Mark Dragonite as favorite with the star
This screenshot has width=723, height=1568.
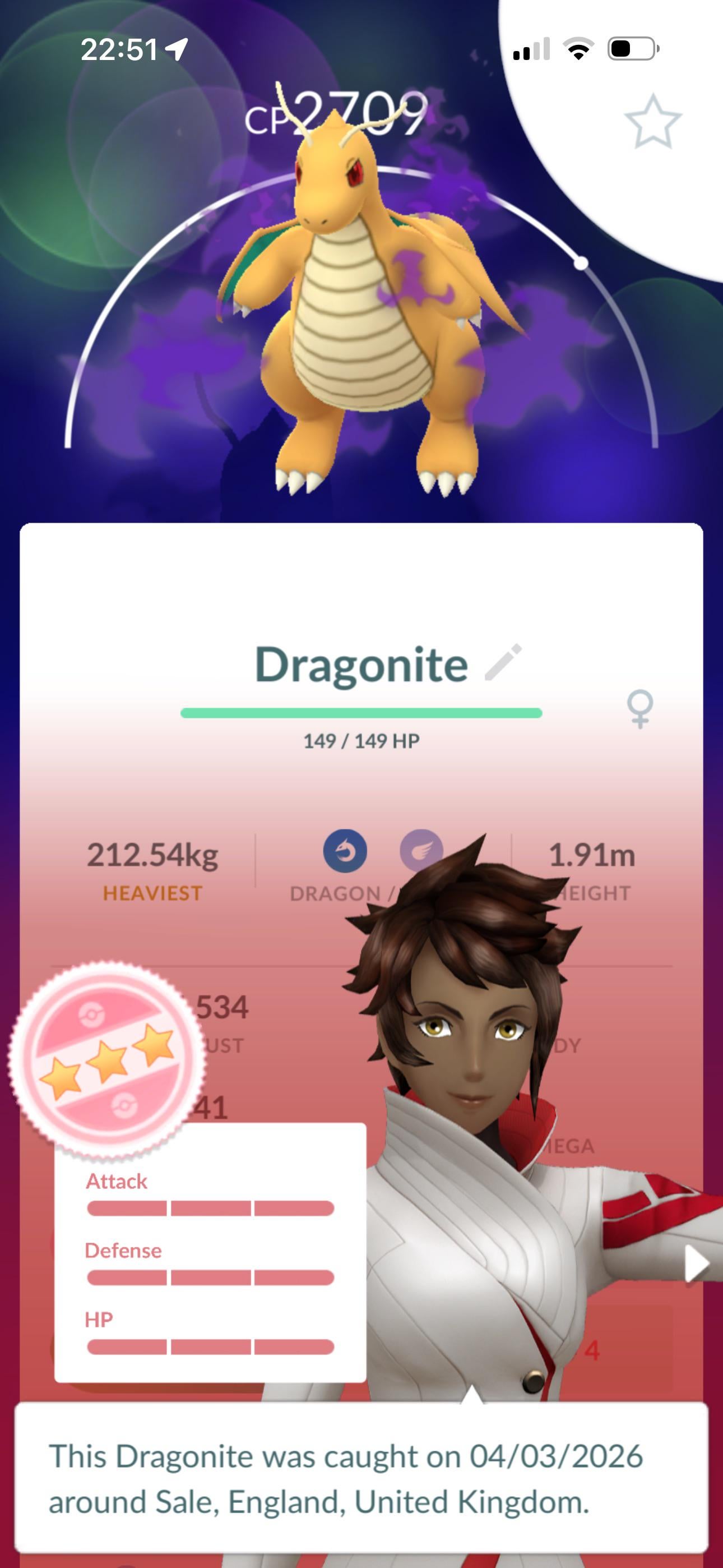[x=652, y=122]
